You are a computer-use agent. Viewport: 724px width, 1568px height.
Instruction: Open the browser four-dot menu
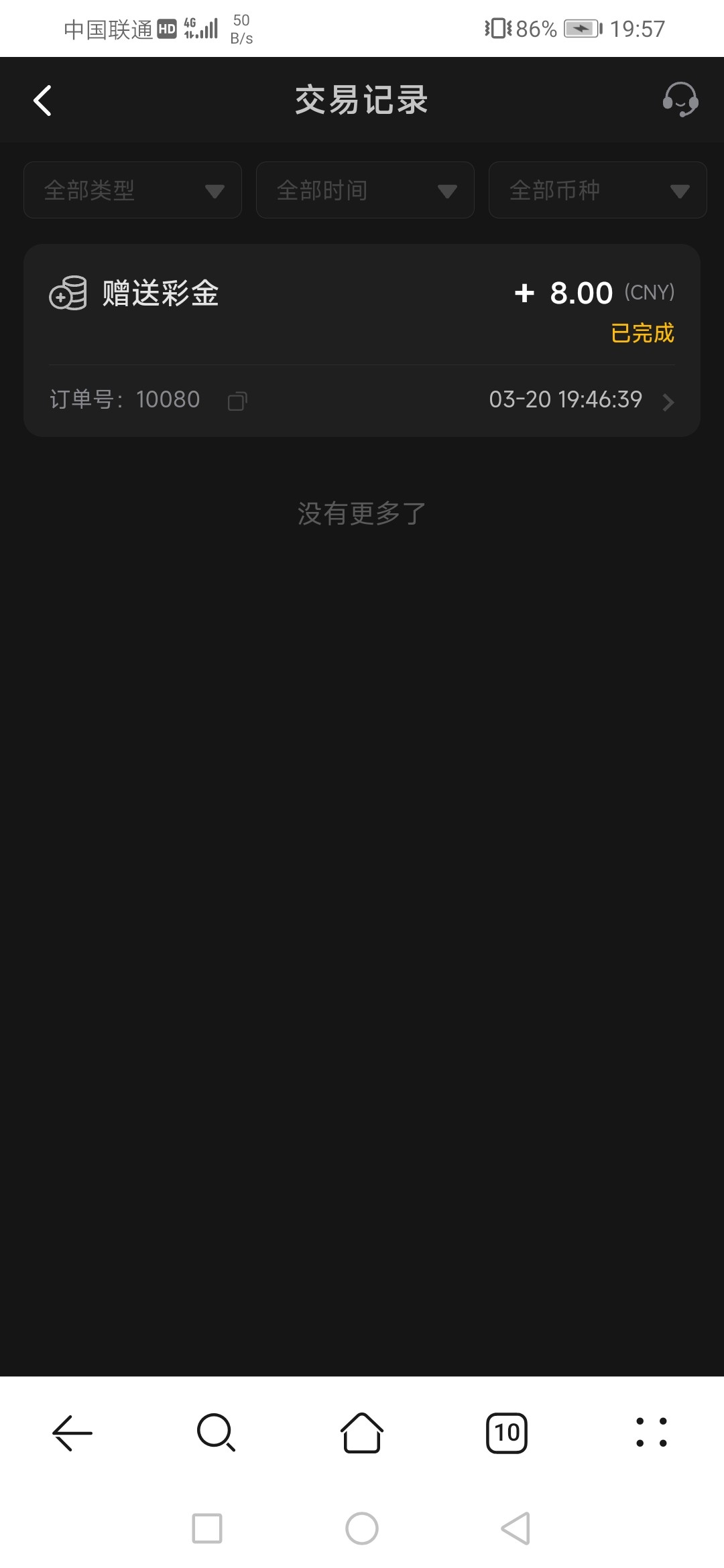point(651,1433)
